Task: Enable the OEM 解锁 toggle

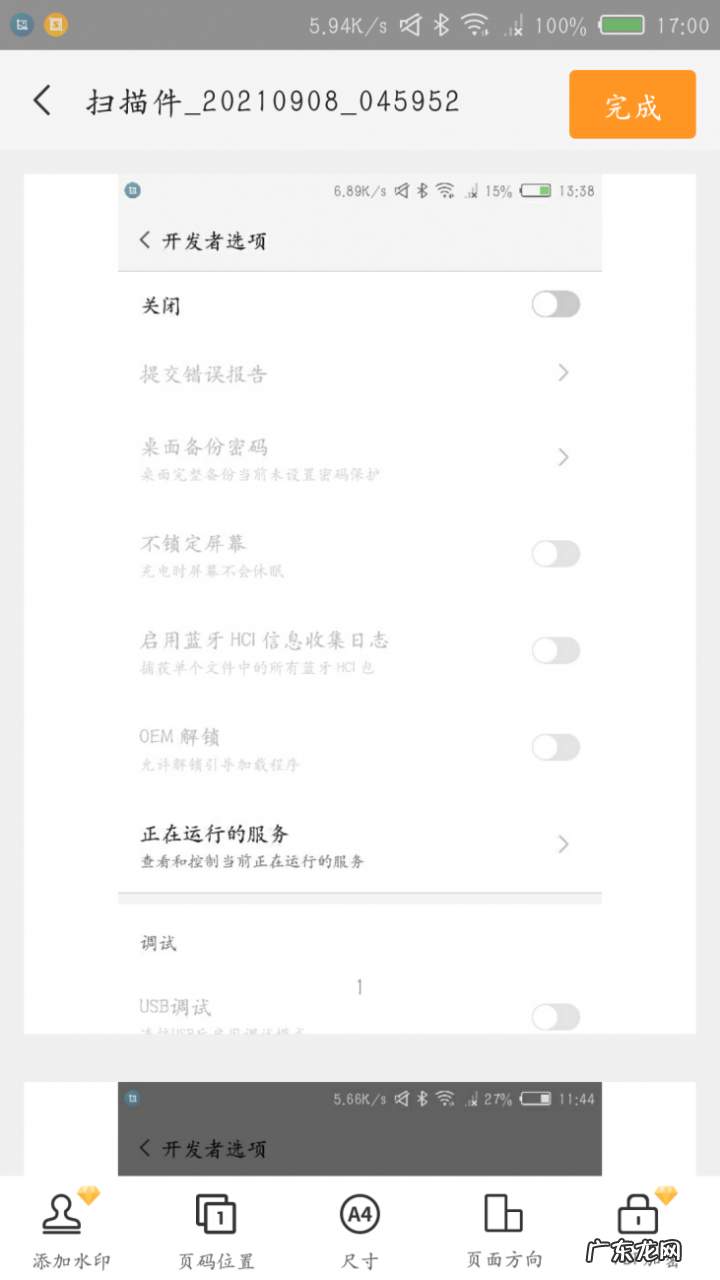Action: pyautogui.click(x=556, y=747)
